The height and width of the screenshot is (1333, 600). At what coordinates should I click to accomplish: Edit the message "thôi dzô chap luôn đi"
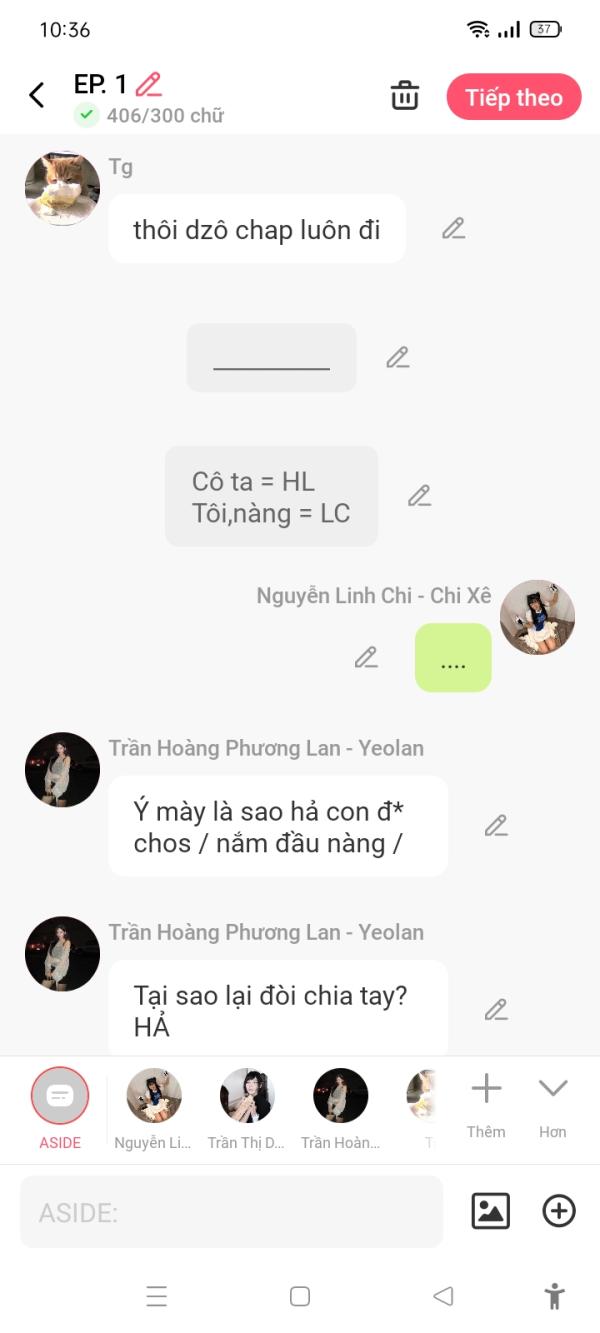point(454,229)
